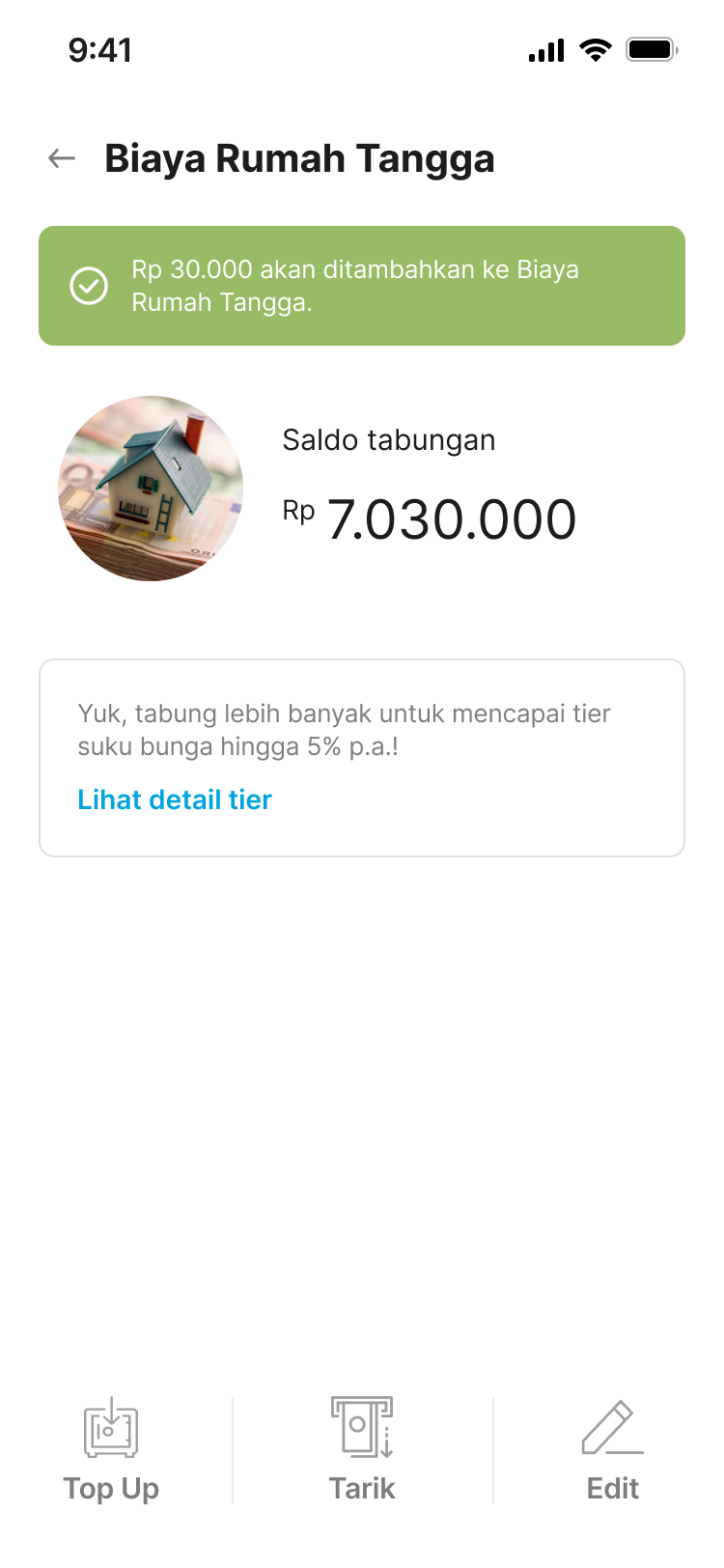Edit the Biaya Rumah Tangga savings
Viewport: 724px width, 1568px height.
613,1449
